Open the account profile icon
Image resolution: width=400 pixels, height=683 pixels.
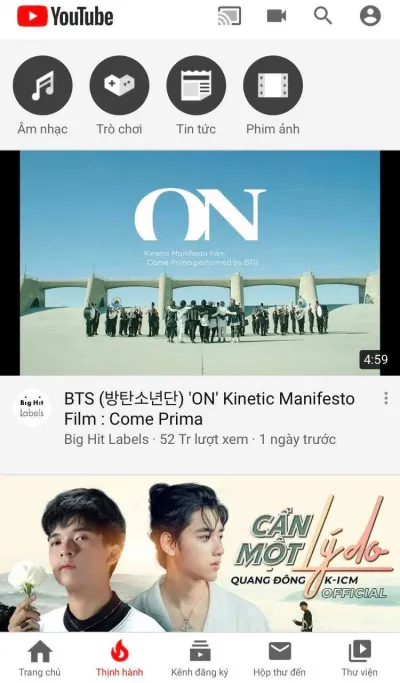pyautogui.click(x=370, y=16)
